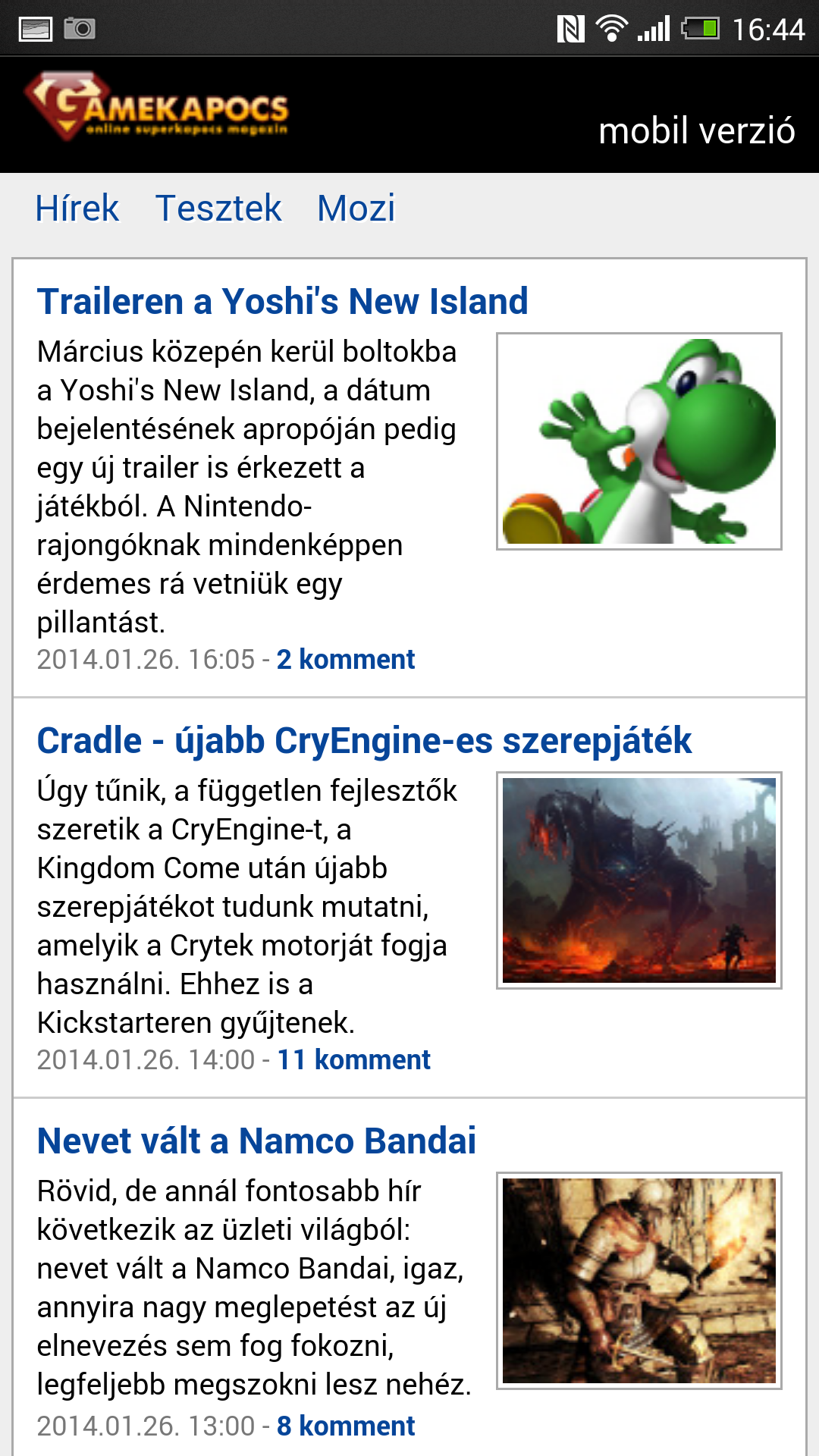The height and width of the screenshot is (1456, 819).
Task: Tap the Gamekapocs logo to go home
Action: click(x=156, y=107)
